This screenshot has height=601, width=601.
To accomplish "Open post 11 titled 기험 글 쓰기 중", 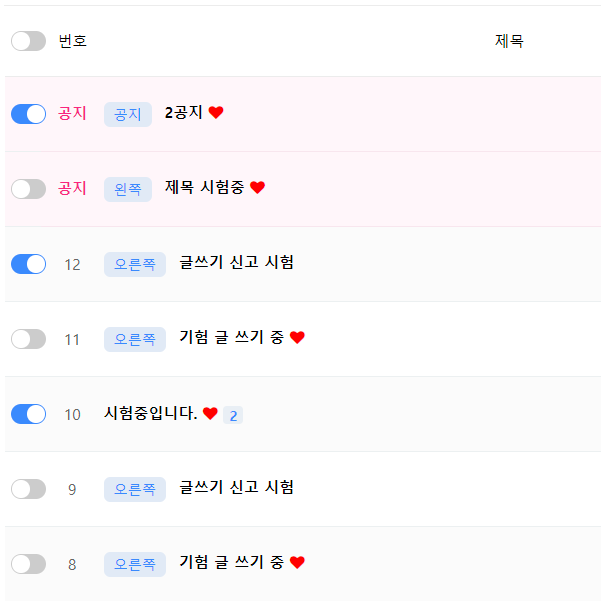I will coord(231,338).
